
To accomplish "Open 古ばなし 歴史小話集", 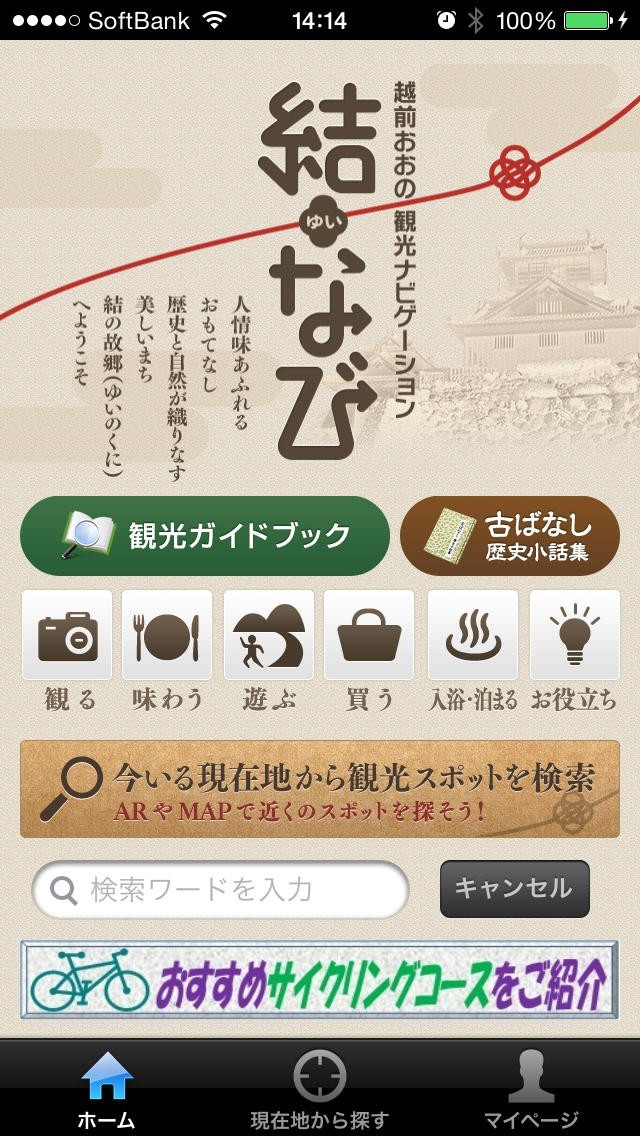I will (x=510, y=536).
